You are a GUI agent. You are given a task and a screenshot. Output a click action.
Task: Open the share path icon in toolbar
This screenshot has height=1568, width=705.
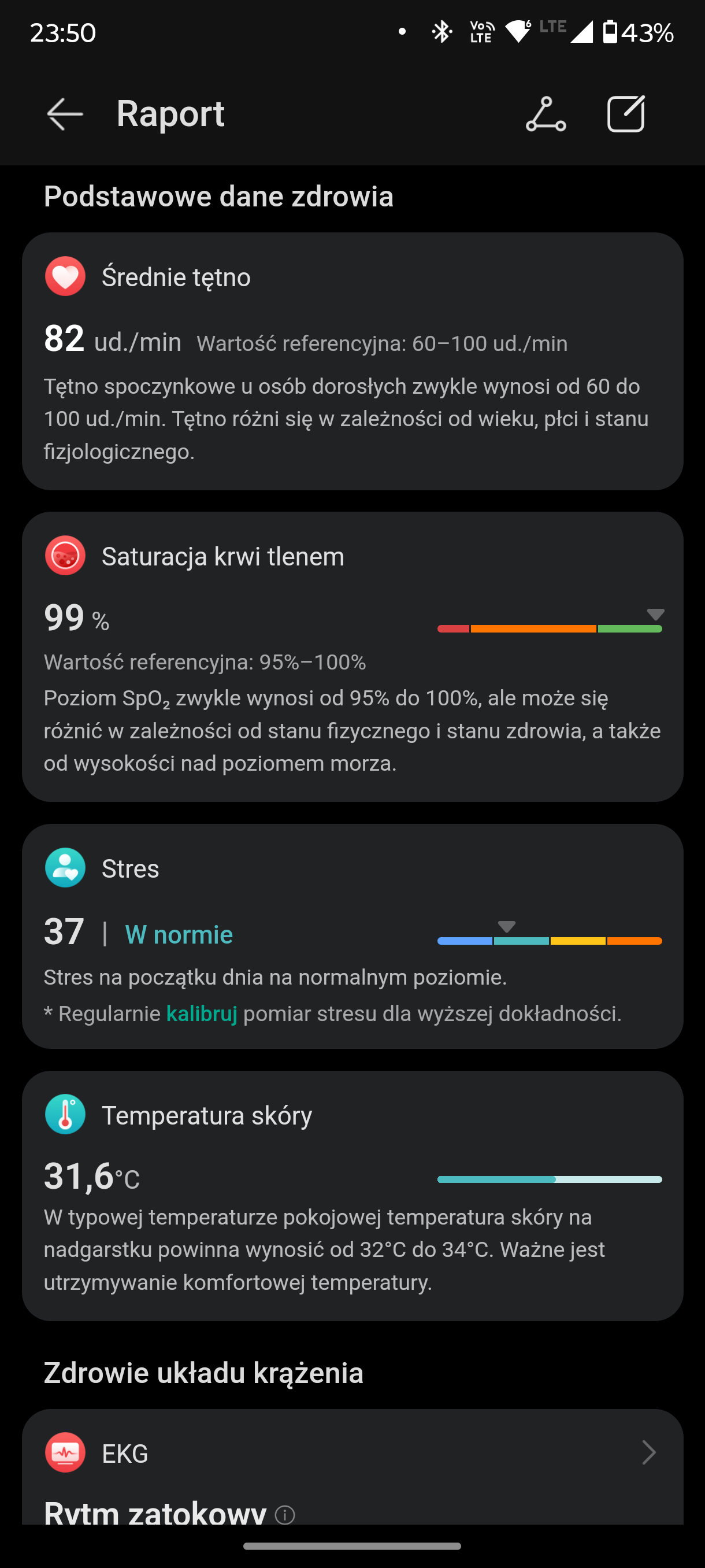point(546,114)
